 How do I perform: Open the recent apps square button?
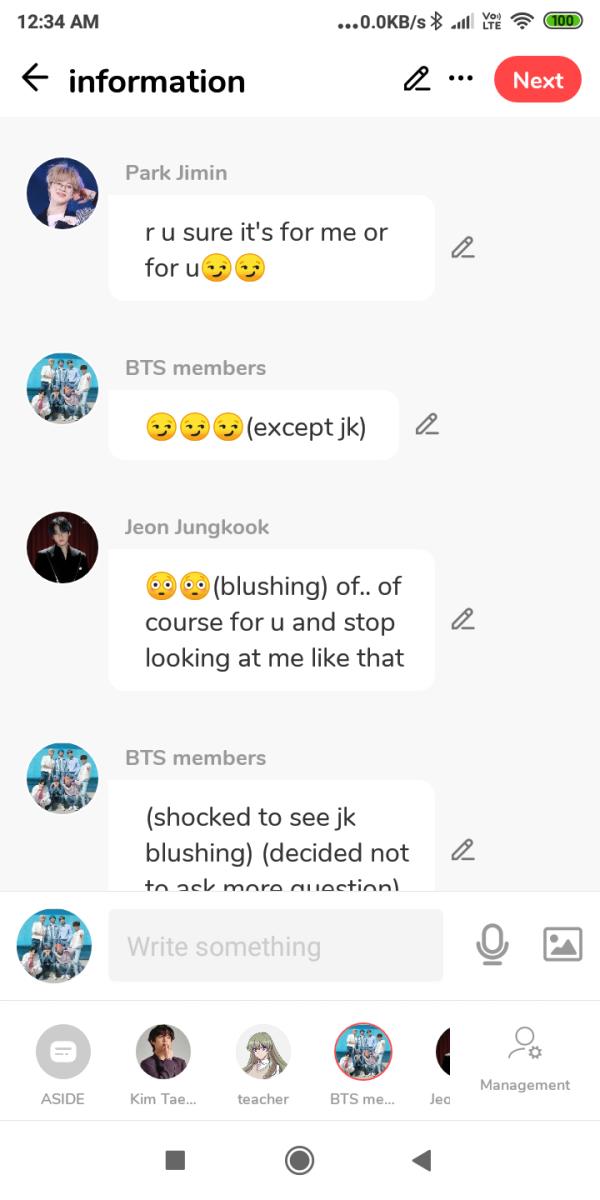(175, 1160)
